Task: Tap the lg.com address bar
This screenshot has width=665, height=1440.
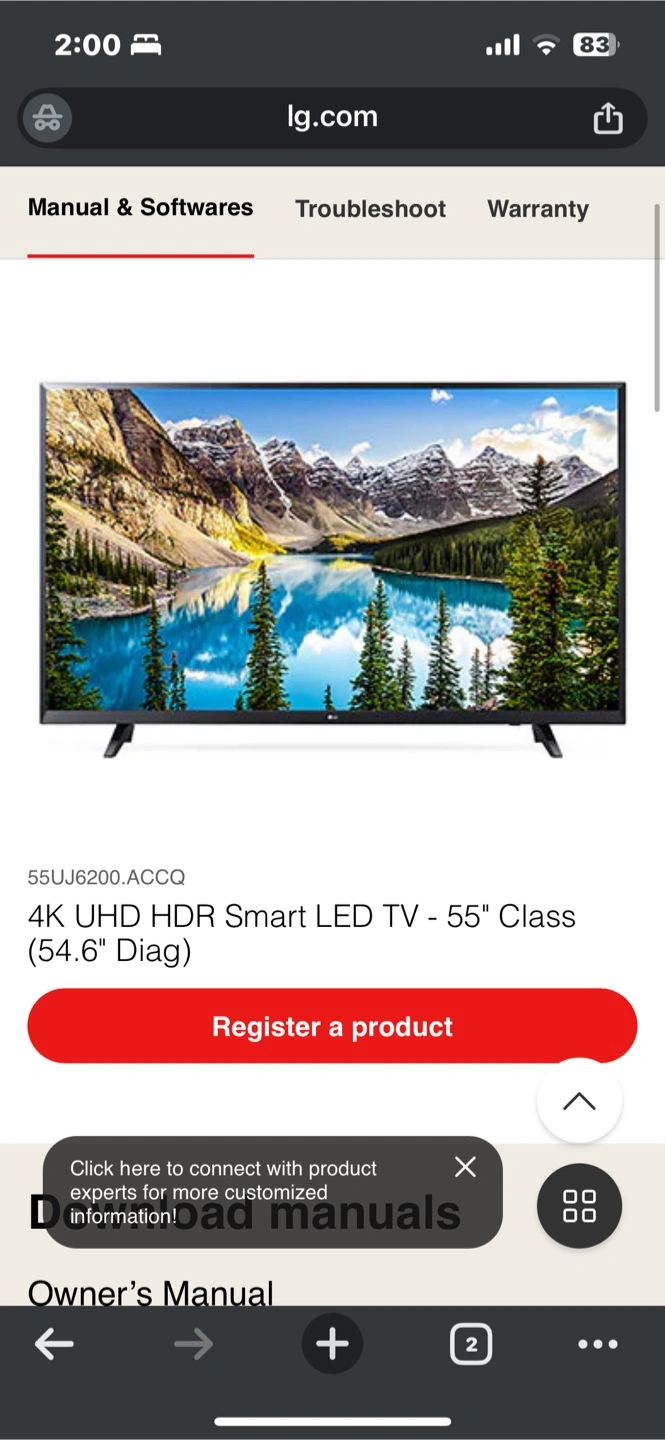Action: tap(332, 117)
